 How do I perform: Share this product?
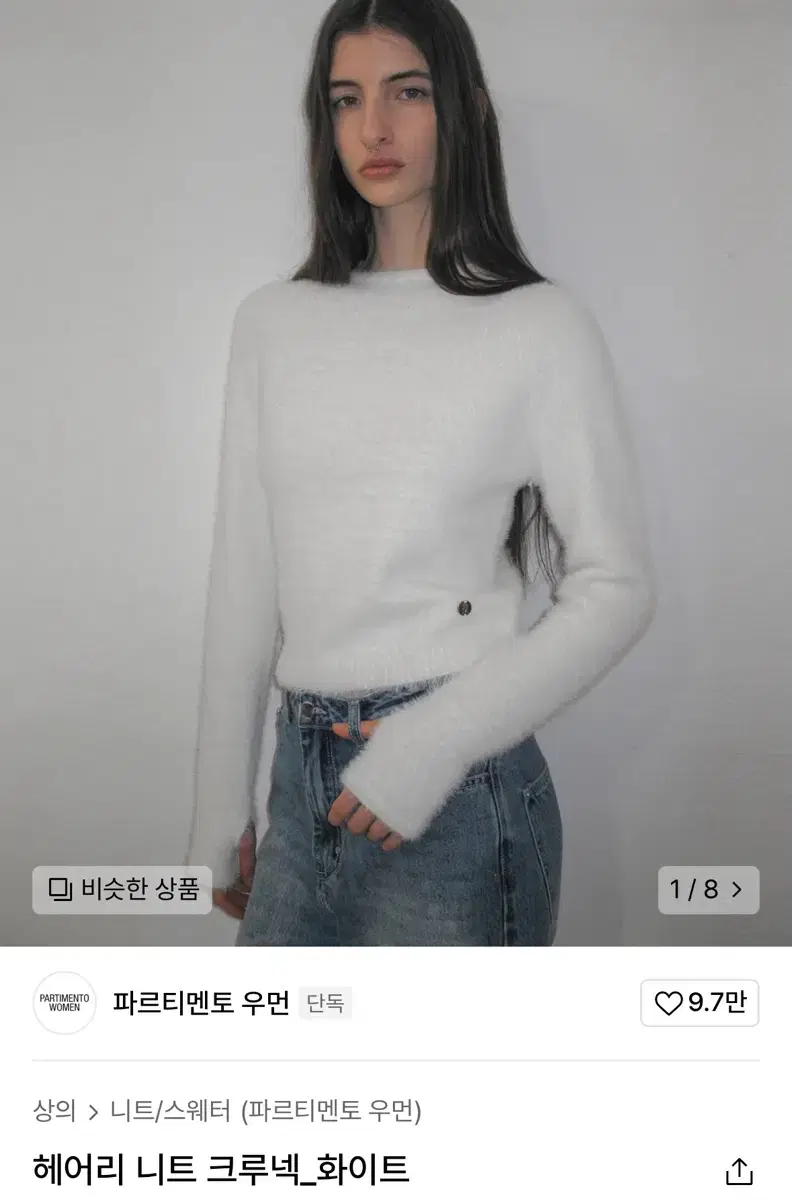[x=739, y=1171]
